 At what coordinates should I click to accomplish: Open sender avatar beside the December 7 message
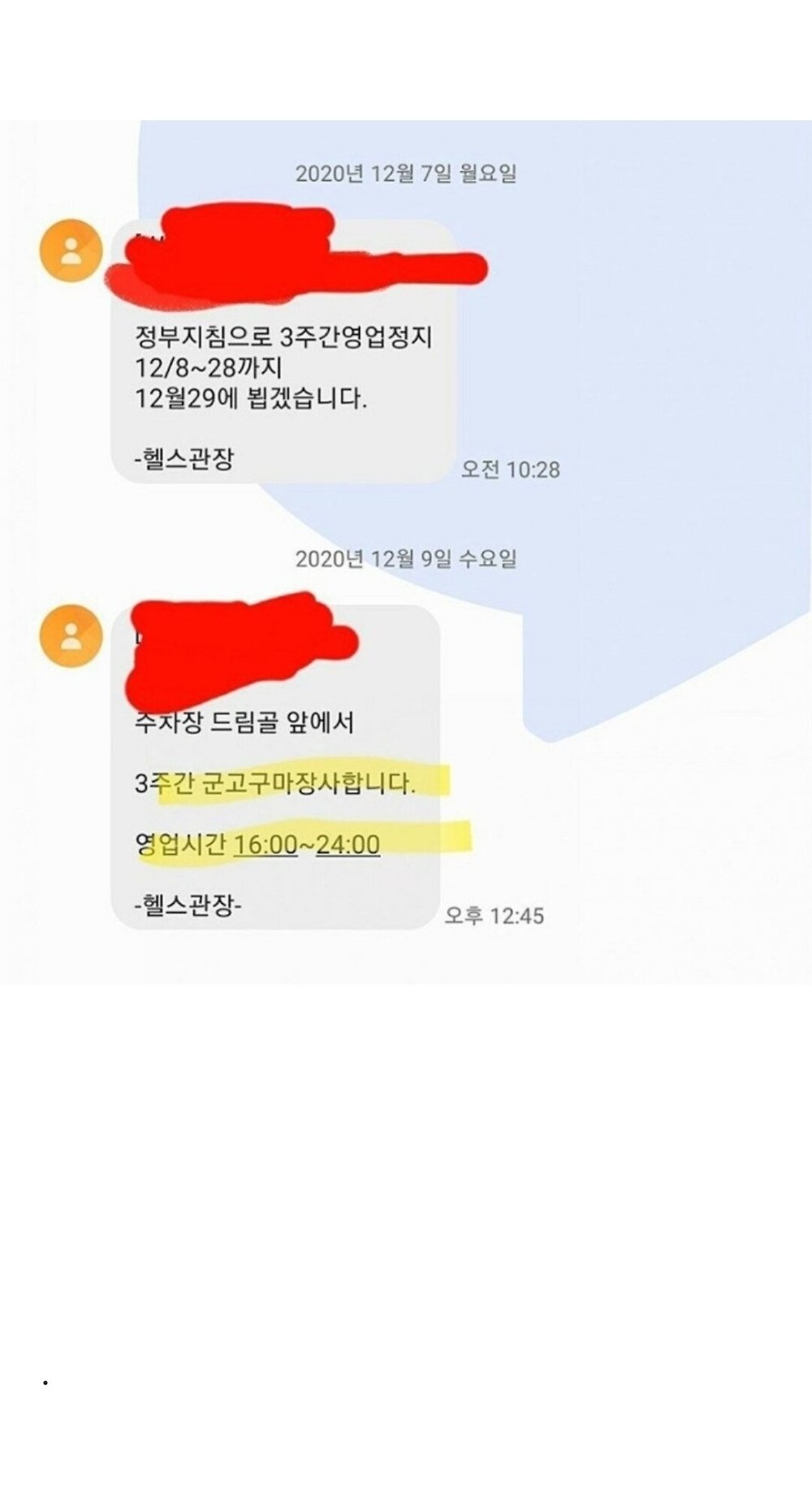(71, 250)
